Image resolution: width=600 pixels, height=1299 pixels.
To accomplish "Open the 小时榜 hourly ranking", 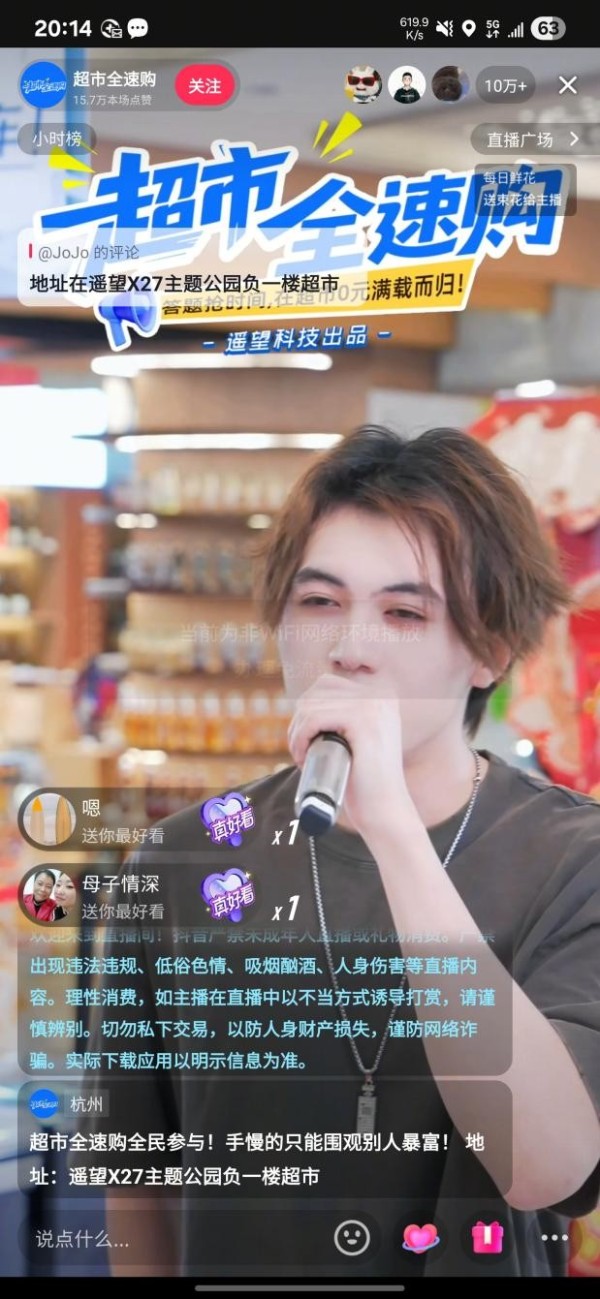I will 56,139.
